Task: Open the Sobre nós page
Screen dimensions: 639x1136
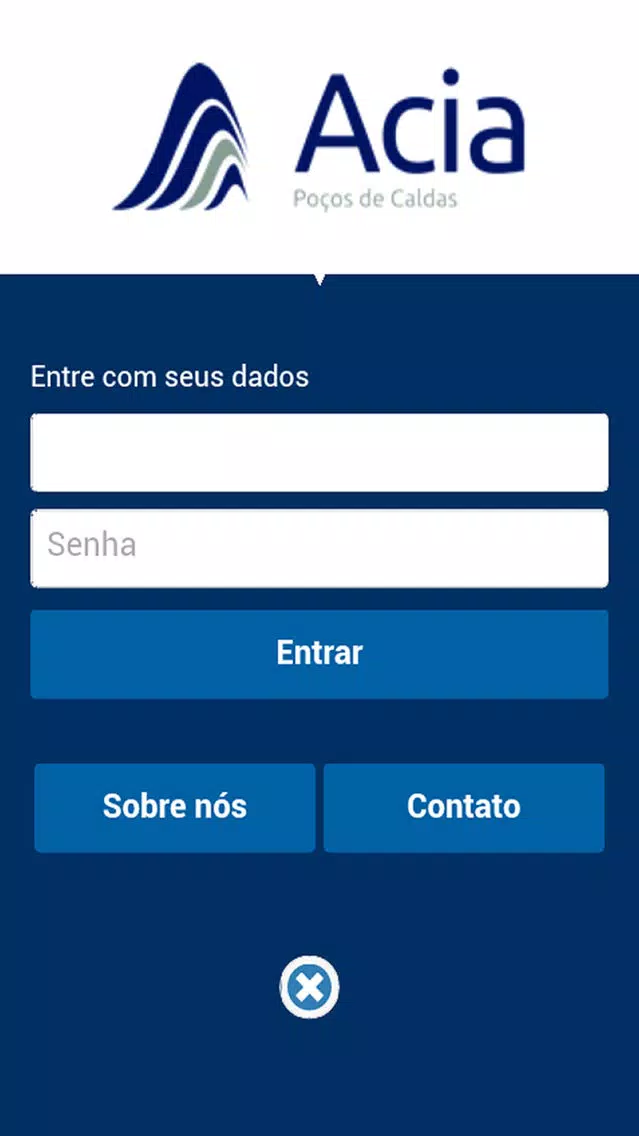Action: coord(175,807)
